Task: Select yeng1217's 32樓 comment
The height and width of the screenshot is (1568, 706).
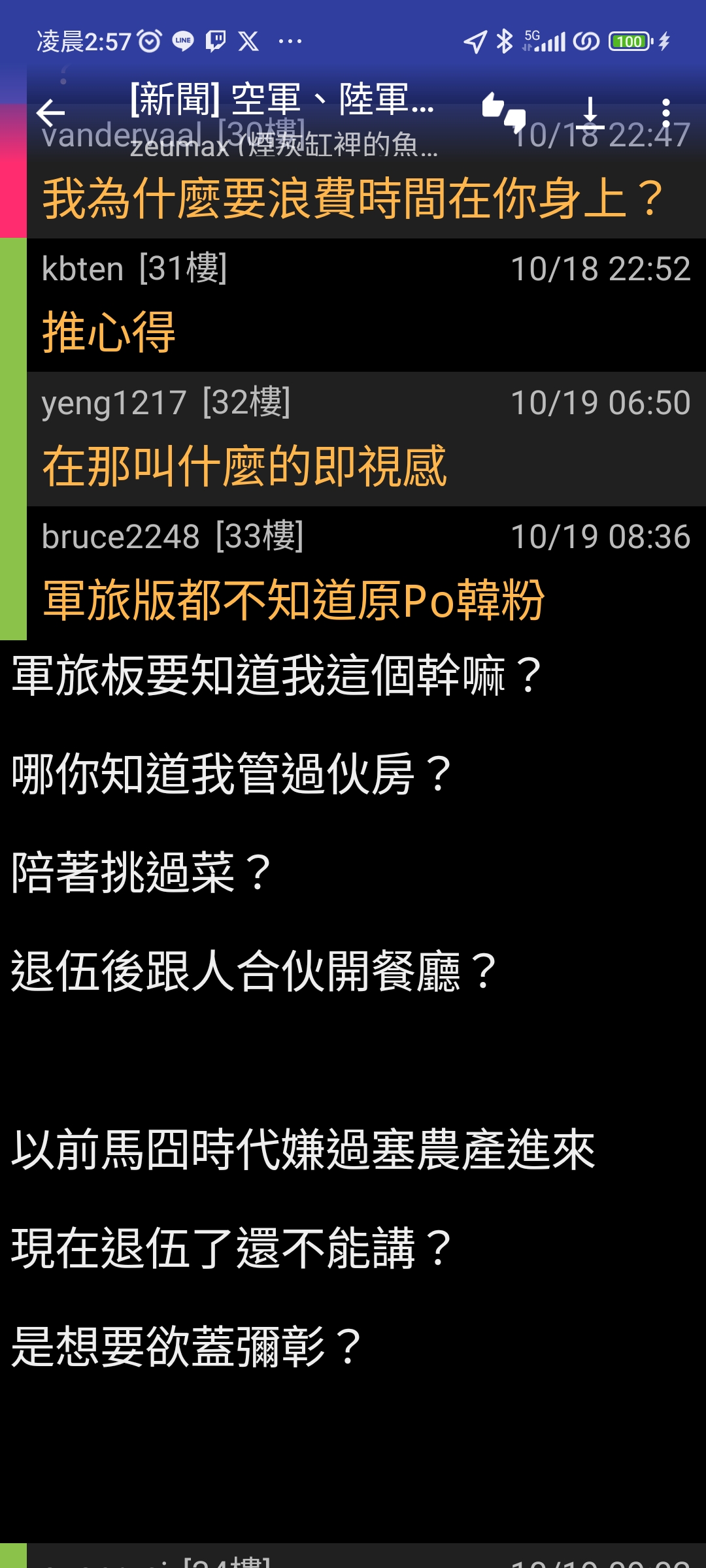Action: point(366,439)
